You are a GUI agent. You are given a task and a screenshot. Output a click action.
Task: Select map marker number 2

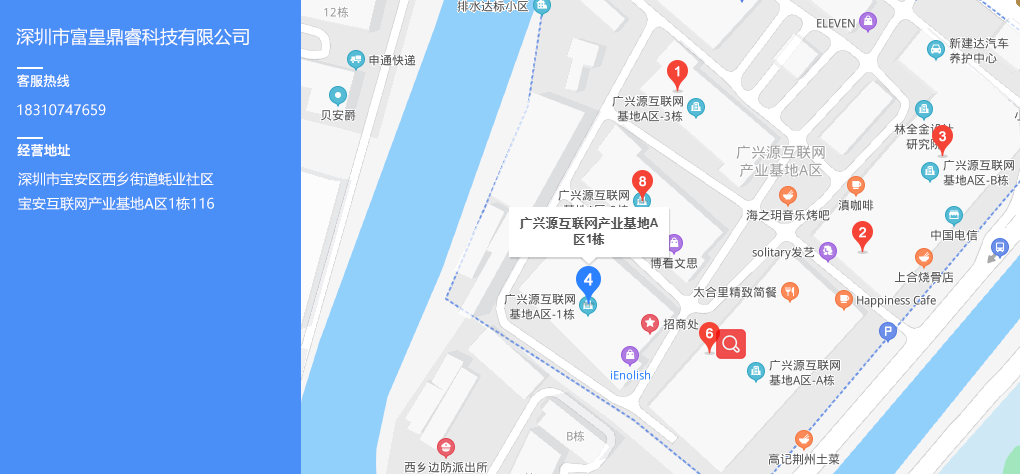click(861, 236)
